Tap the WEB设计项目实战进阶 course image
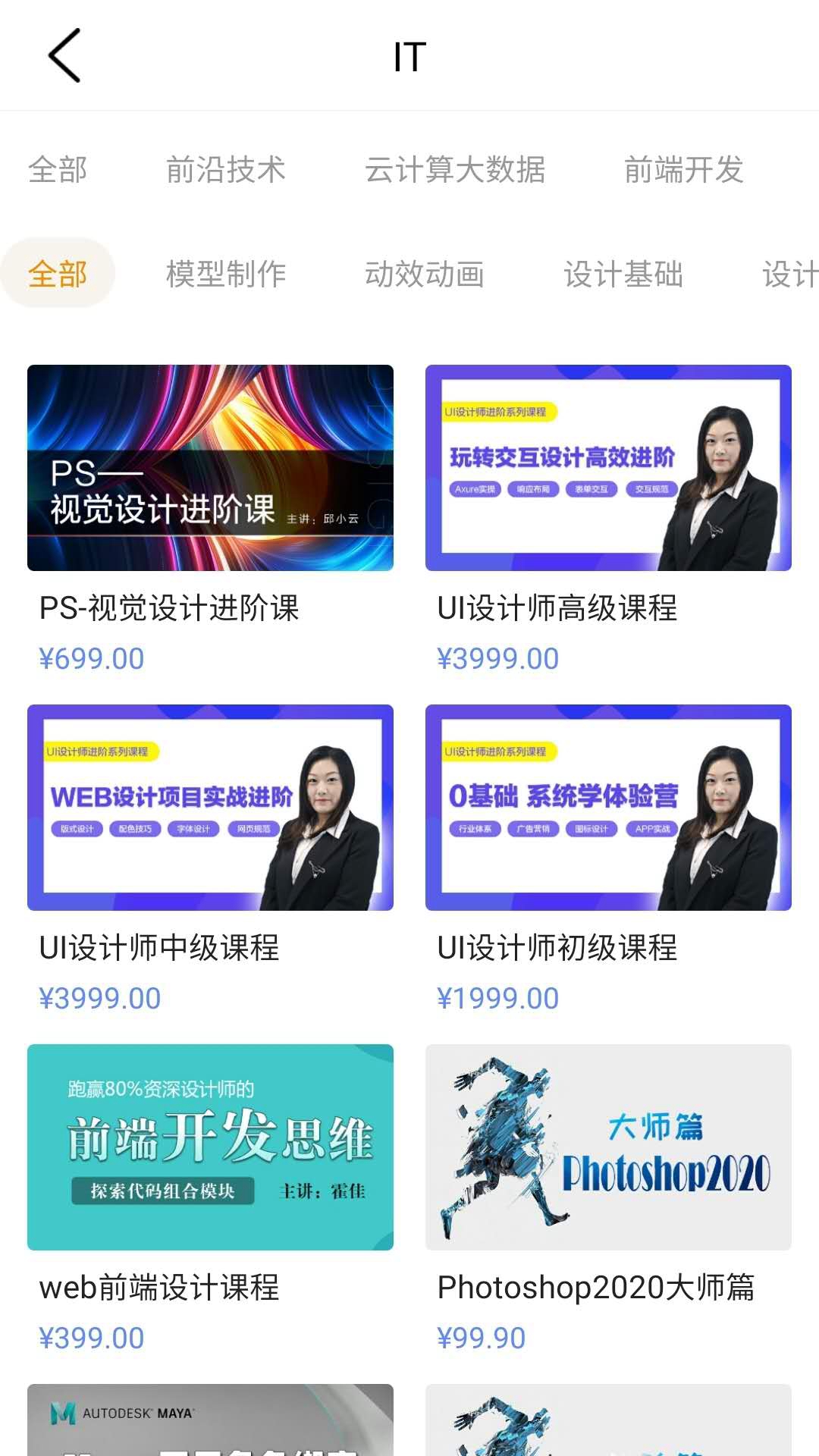 click(x=211, y=806)
